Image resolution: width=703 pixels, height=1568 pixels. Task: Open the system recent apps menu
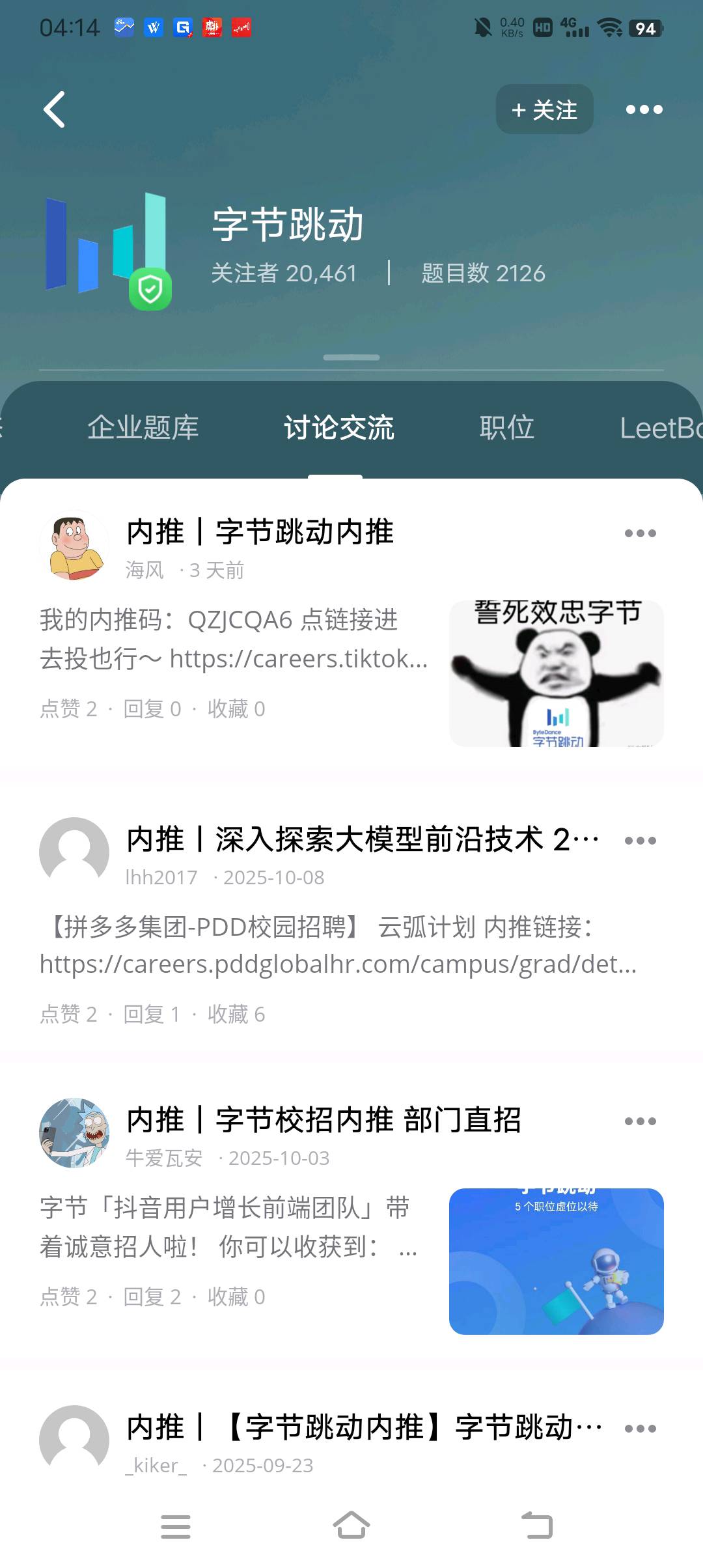(176, 1526)
